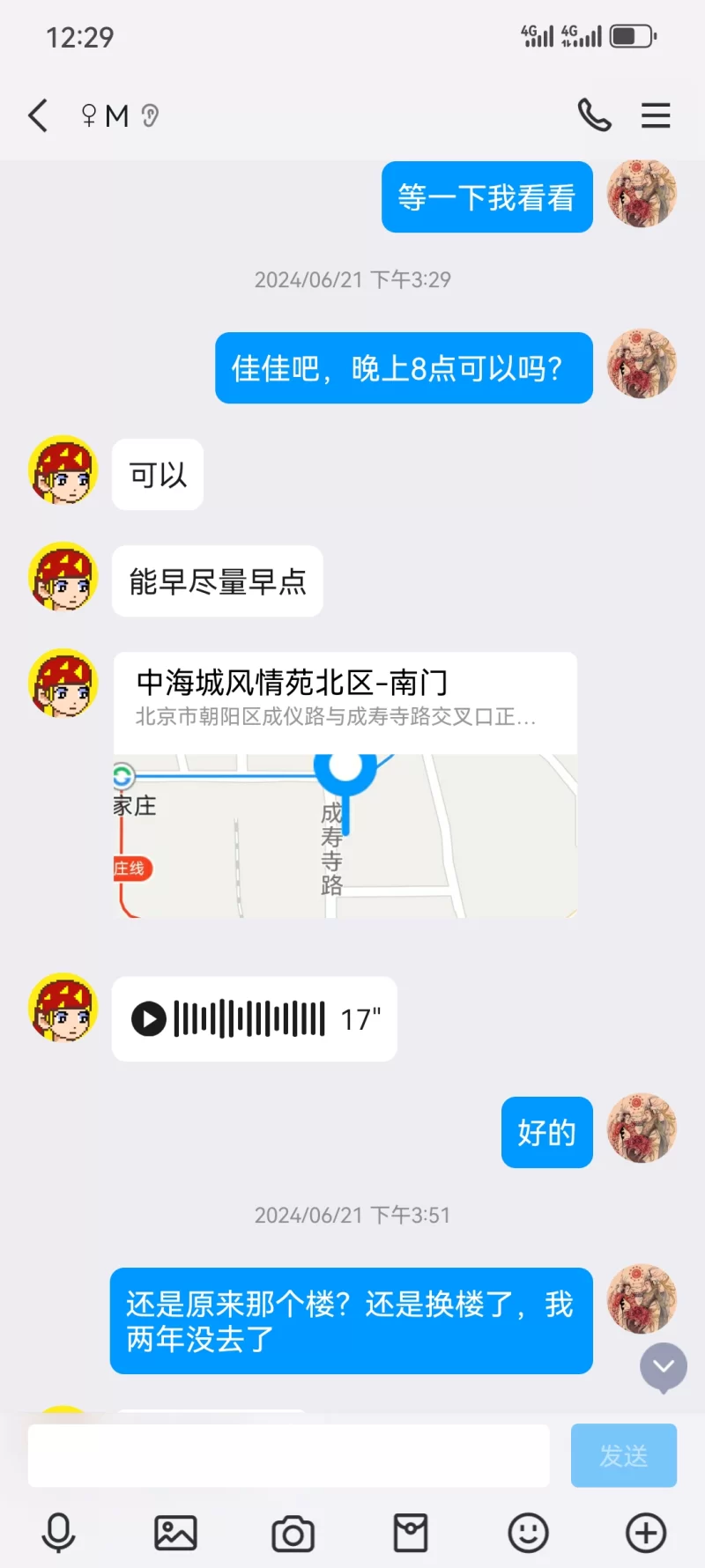Tap the back arrow to leave the chat
Viewport: 705px width, 1568px height.
pos(37,115)
